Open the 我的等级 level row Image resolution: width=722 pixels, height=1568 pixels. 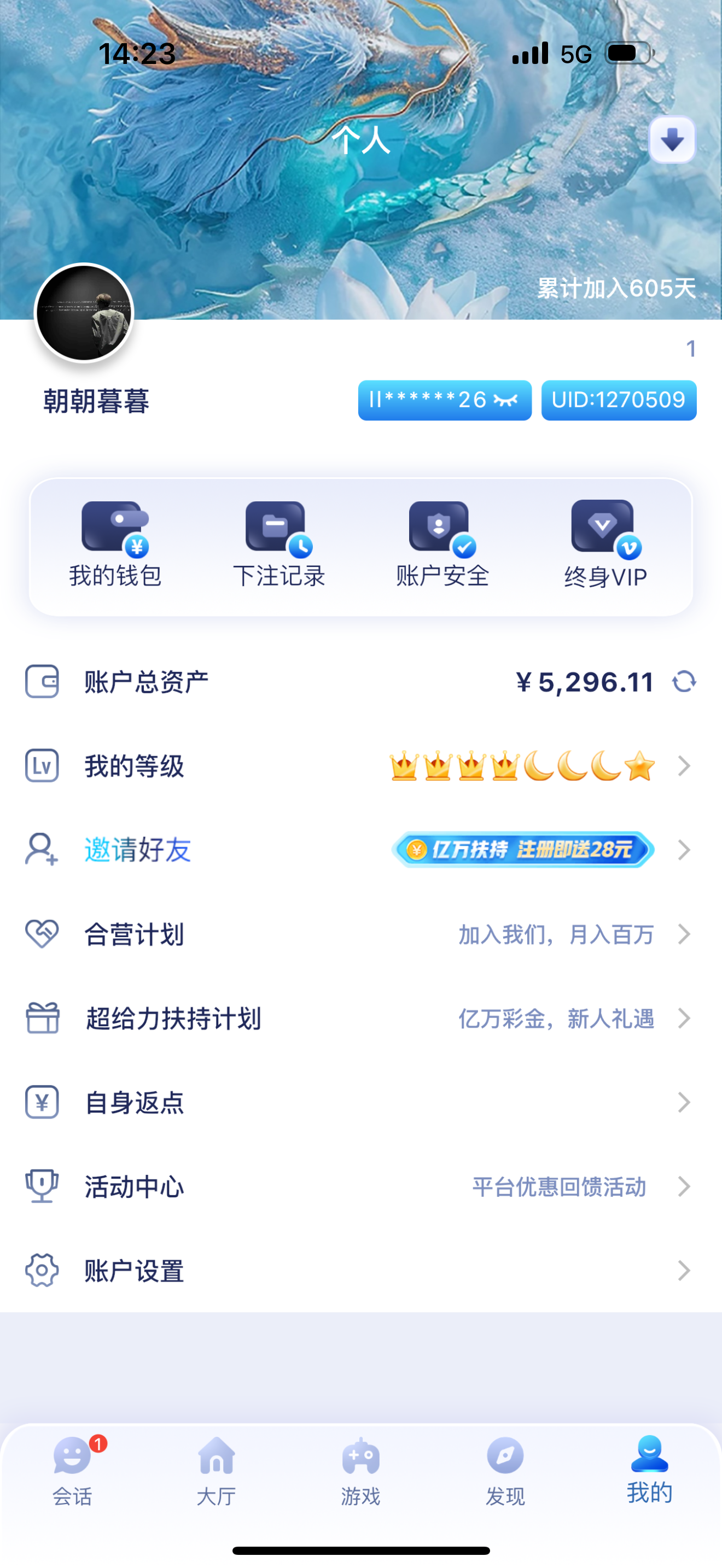point(360,766)
